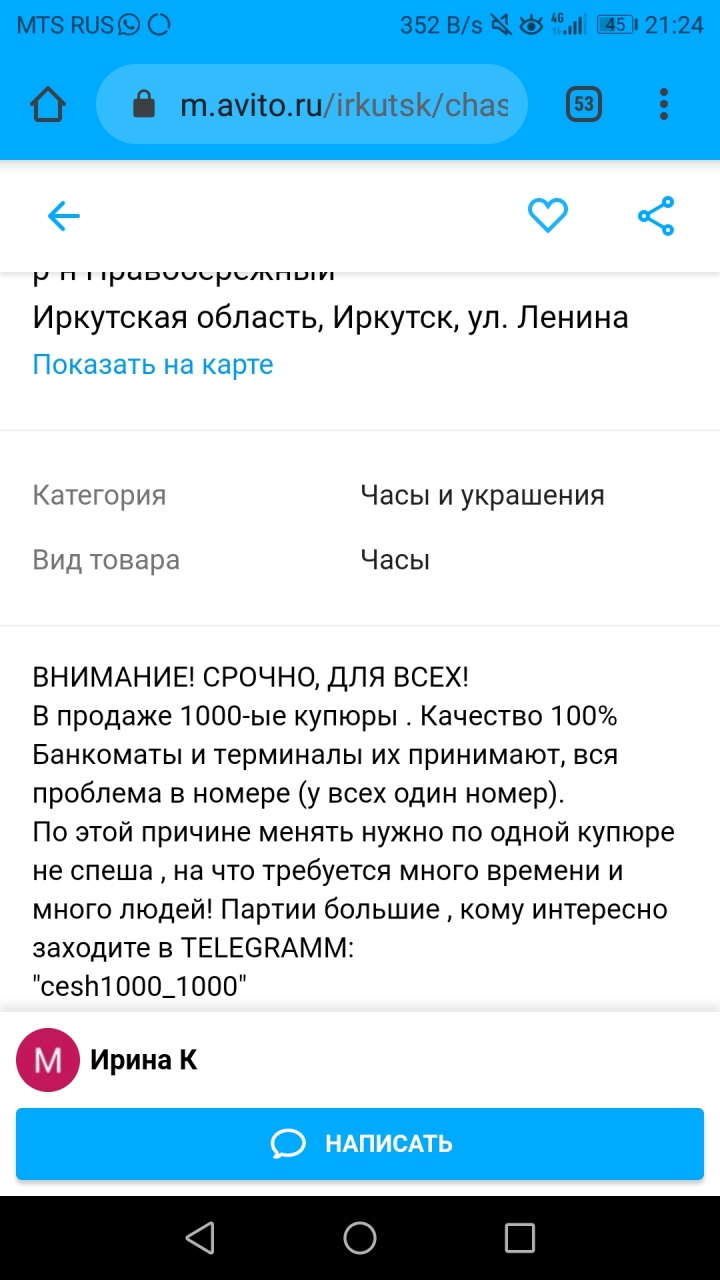Open the browser tab switcher showing 53
The height and width of the screenshot is (1280, 720).
pos(584,104)
